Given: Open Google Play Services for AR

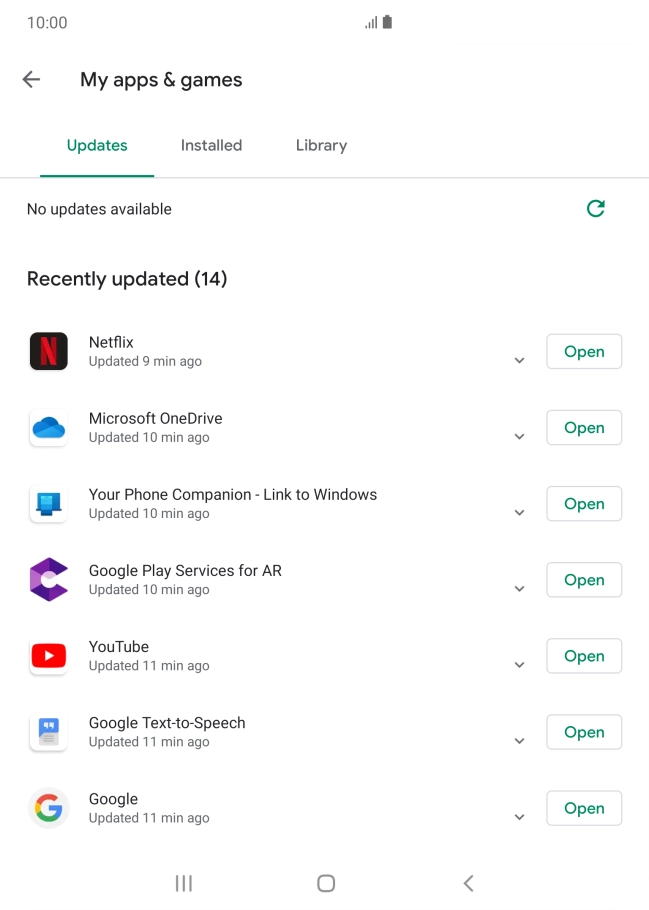Looking at the screenshot, I should (x=583, y=580).
